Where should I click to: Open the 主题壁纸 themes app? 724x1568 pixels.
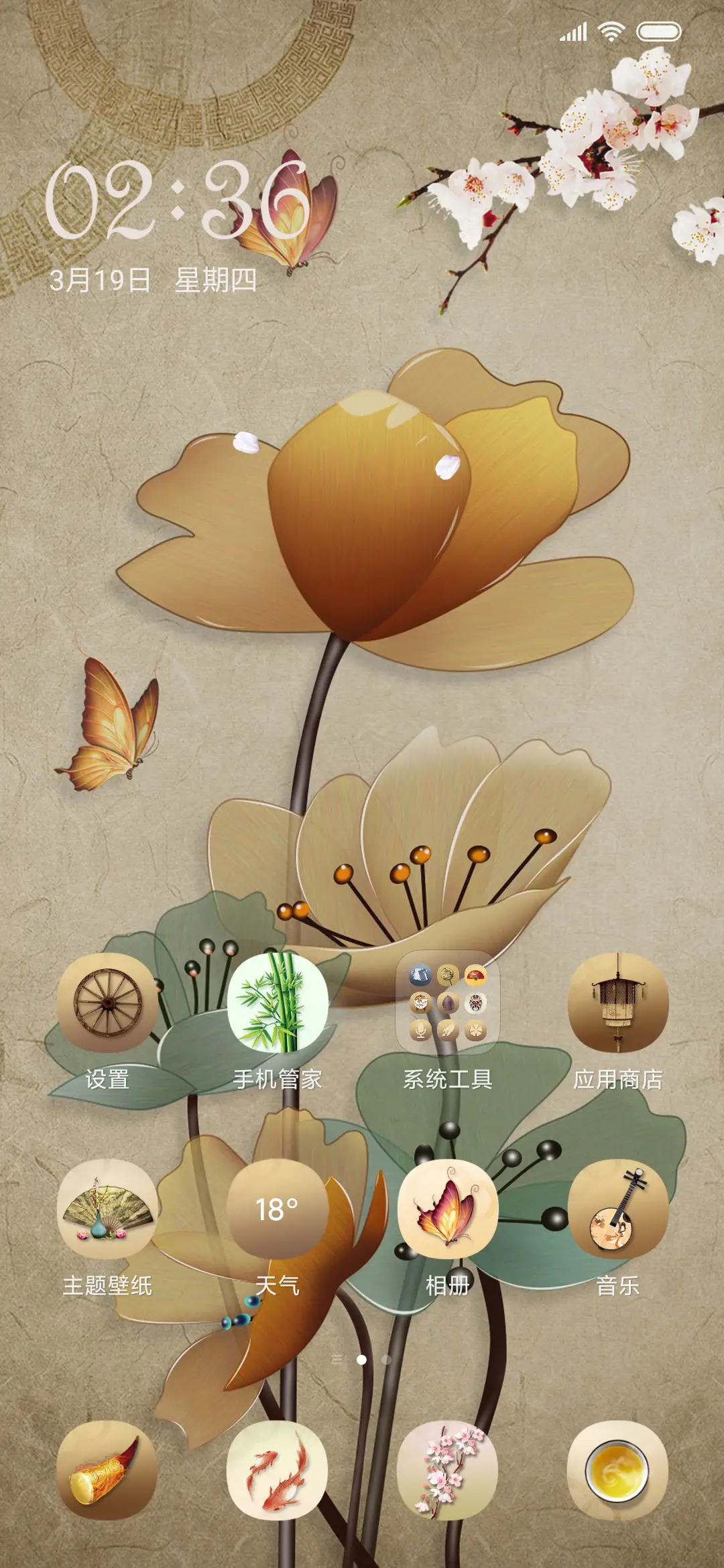coord(107,1209)
